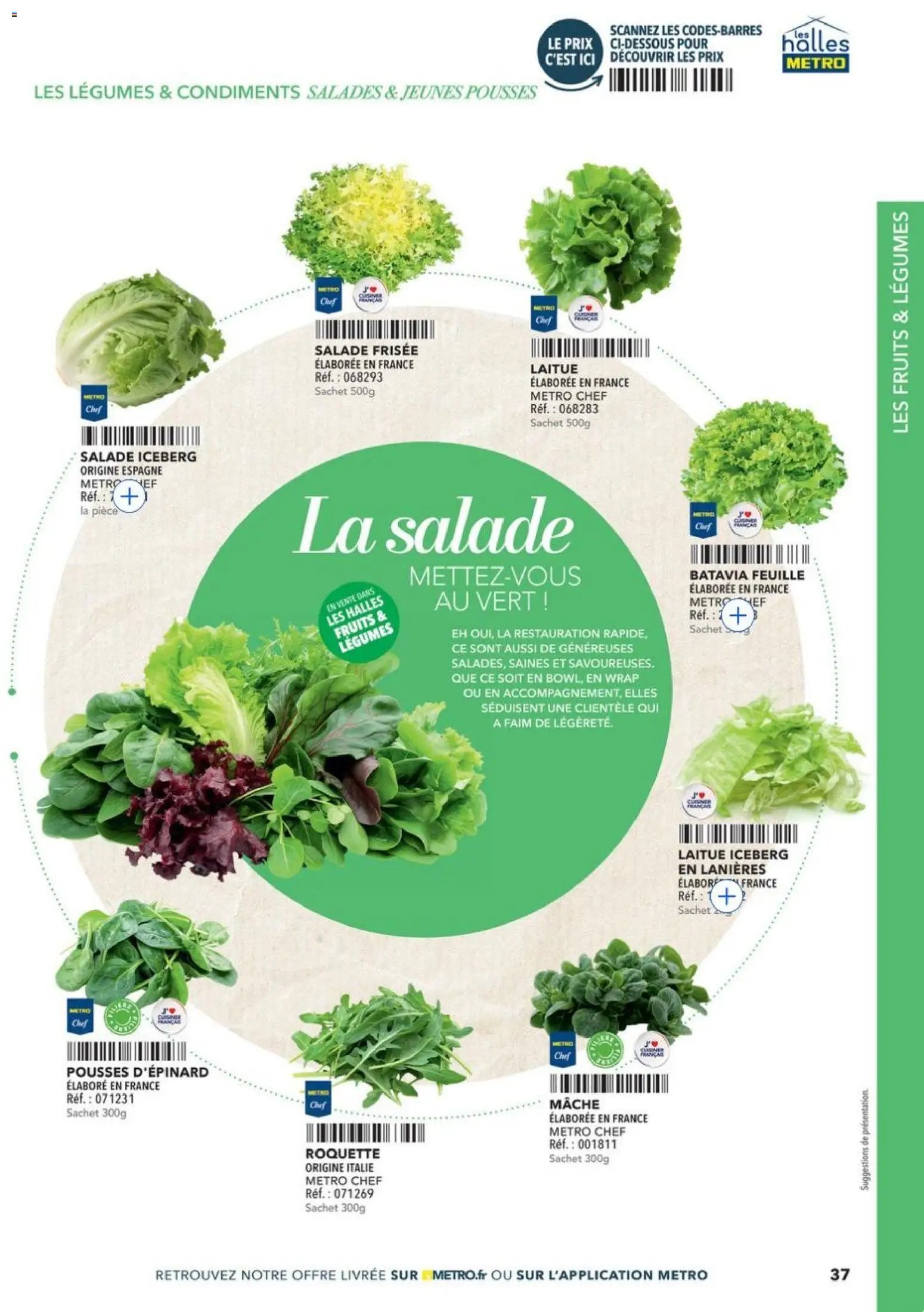
Task: Tap the plus button on Salade Iceberg
Action: click(129, 497)
